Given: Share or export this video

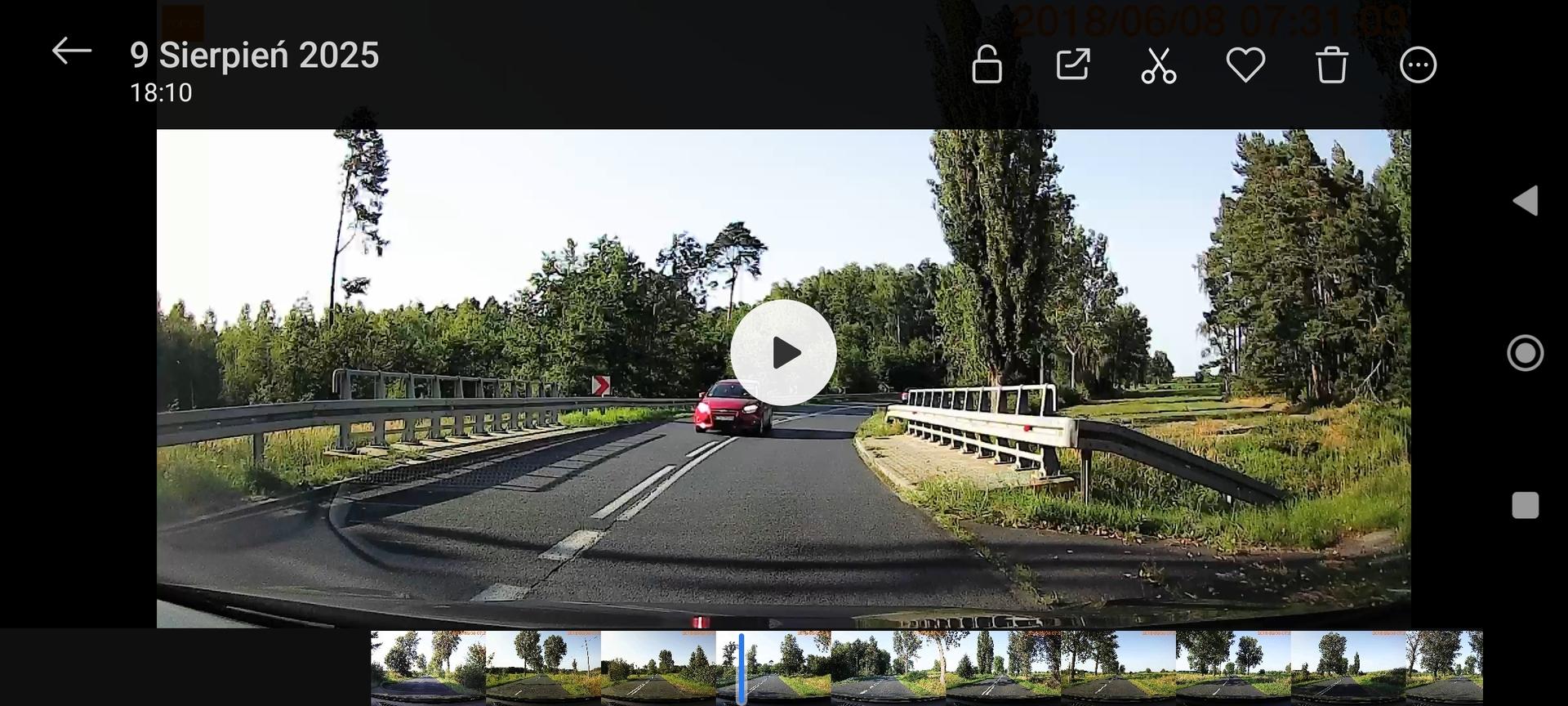Looking at the screenshot, I should pos(1073,65).
